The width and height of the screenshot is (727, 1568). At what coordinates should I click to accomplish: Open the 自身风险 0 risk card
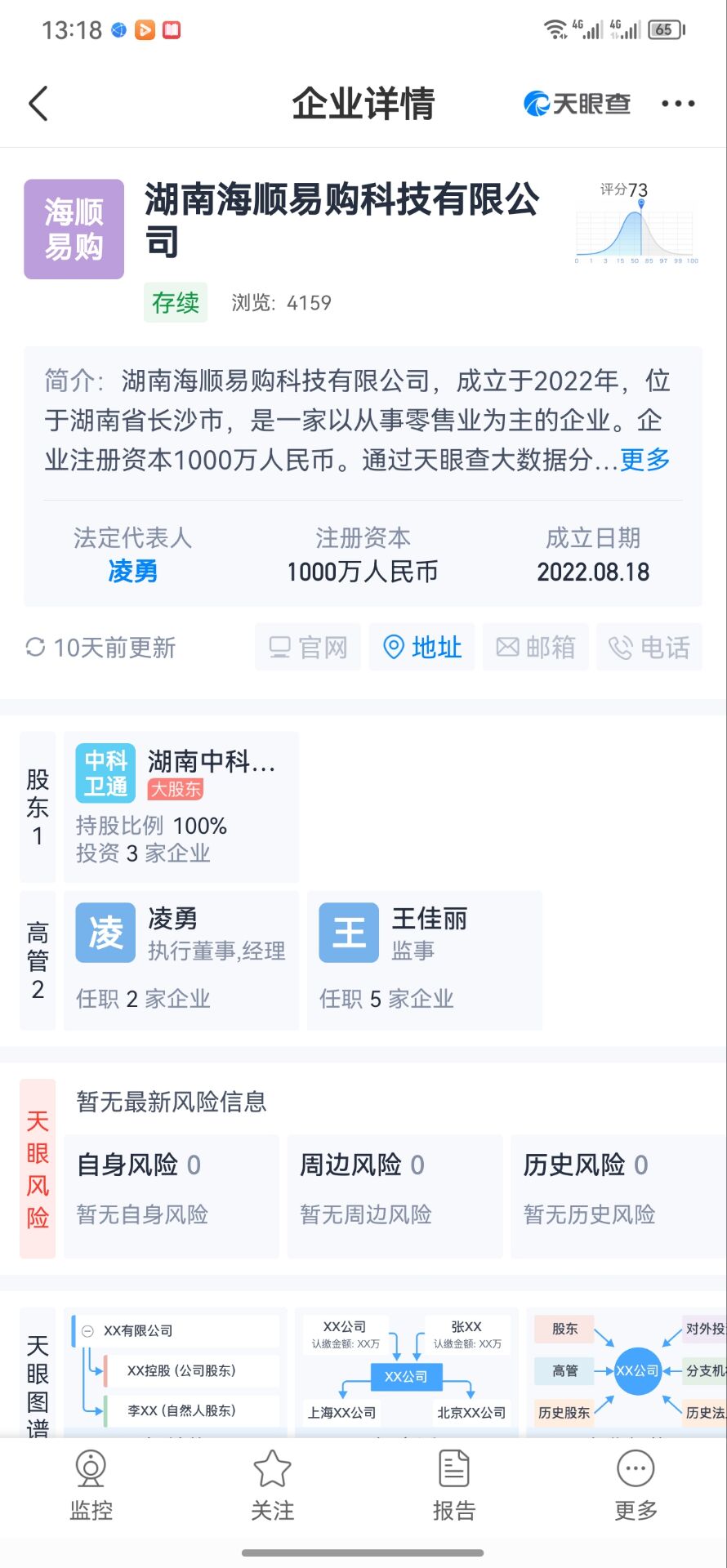pos(172,1196)
